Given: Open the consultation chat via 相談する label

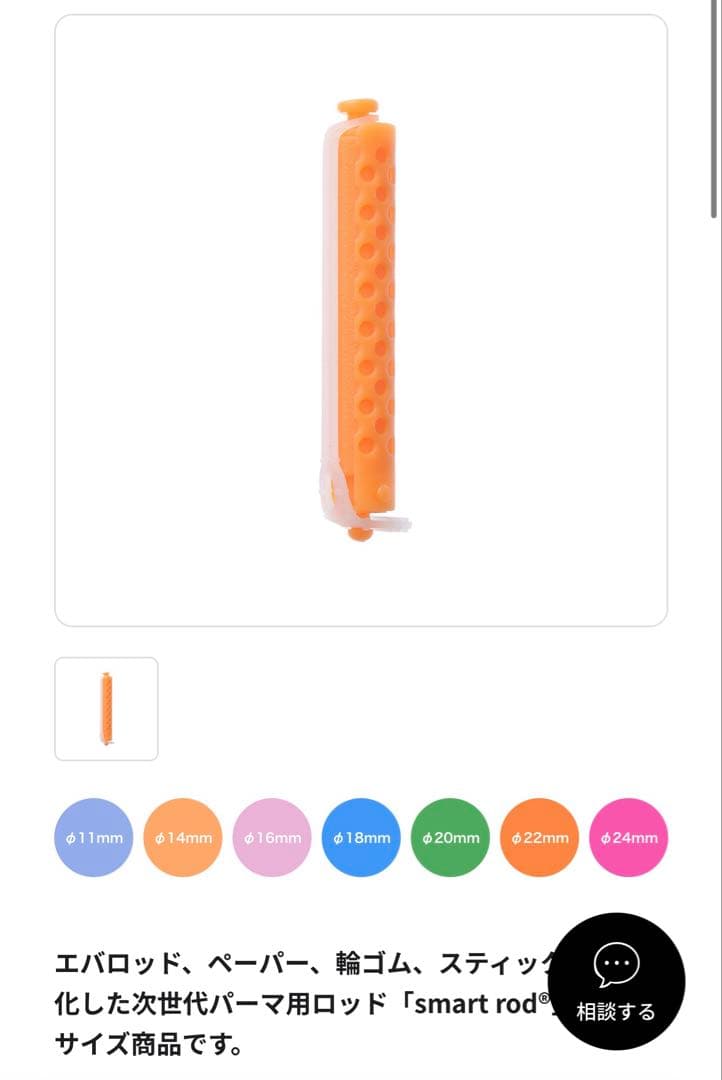Looking at the screenshot, I should 618,1010.
